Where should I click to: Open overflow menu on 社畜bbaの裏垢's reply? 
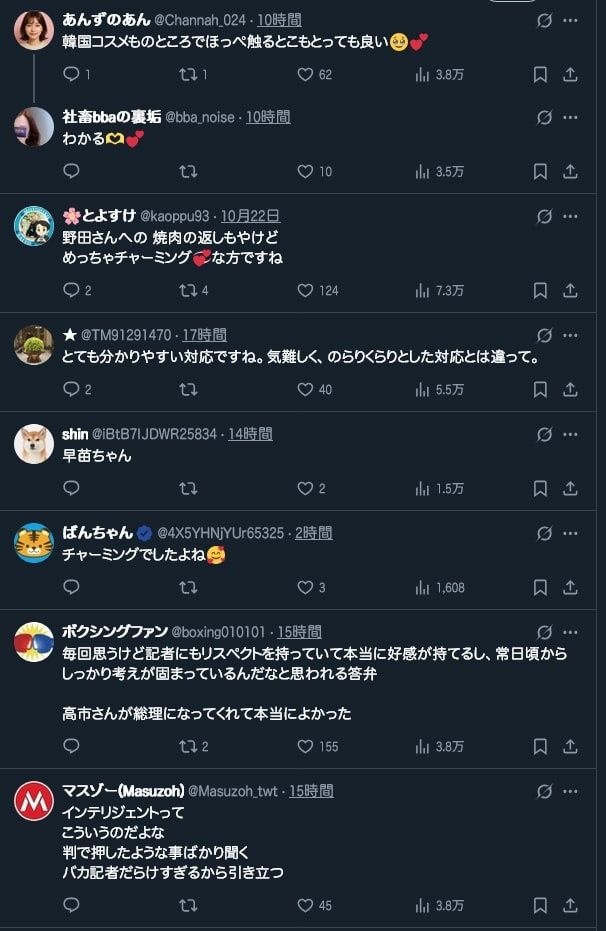coord(570,117)
